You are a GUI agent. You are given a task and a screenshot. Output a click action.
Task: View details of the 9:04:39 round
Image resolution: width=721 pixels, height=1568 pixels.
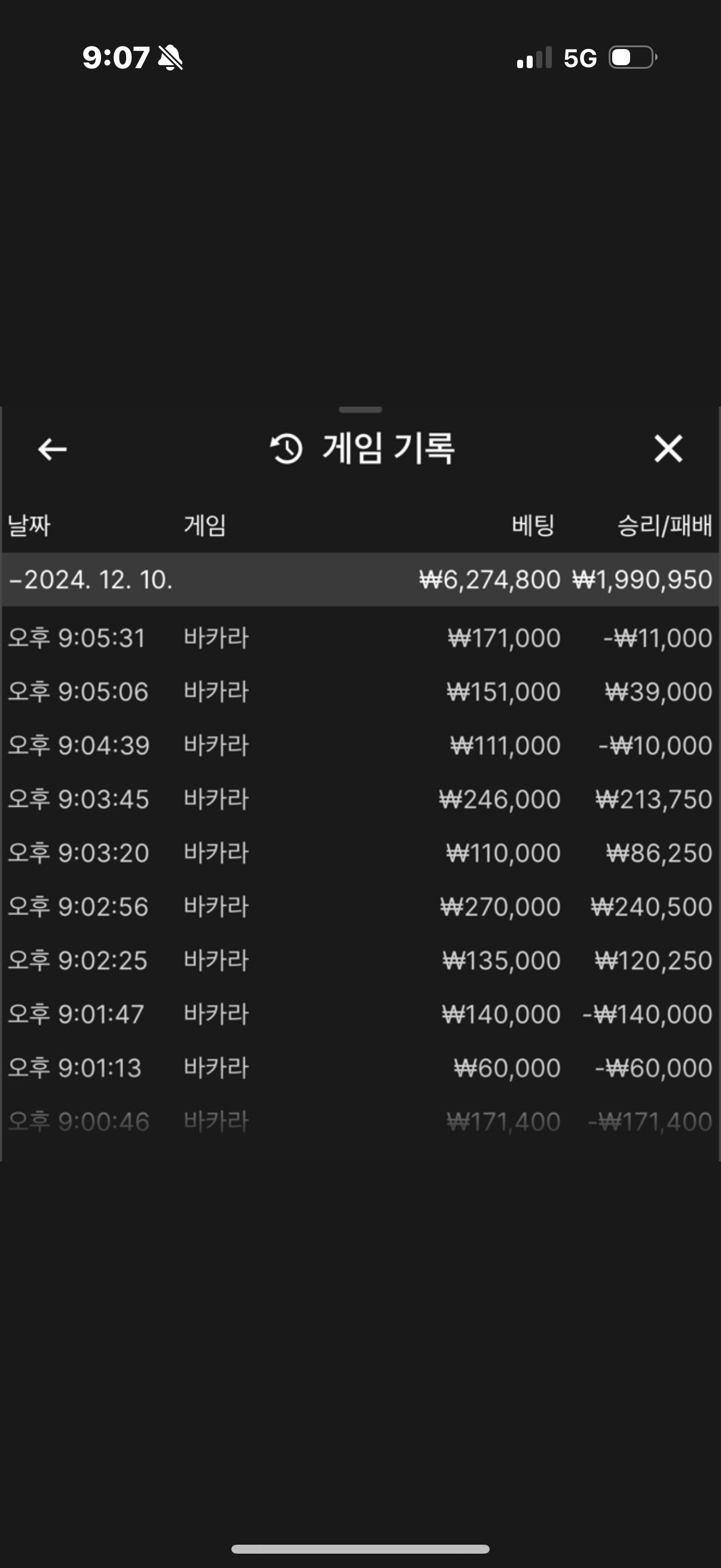click(360, 745)
